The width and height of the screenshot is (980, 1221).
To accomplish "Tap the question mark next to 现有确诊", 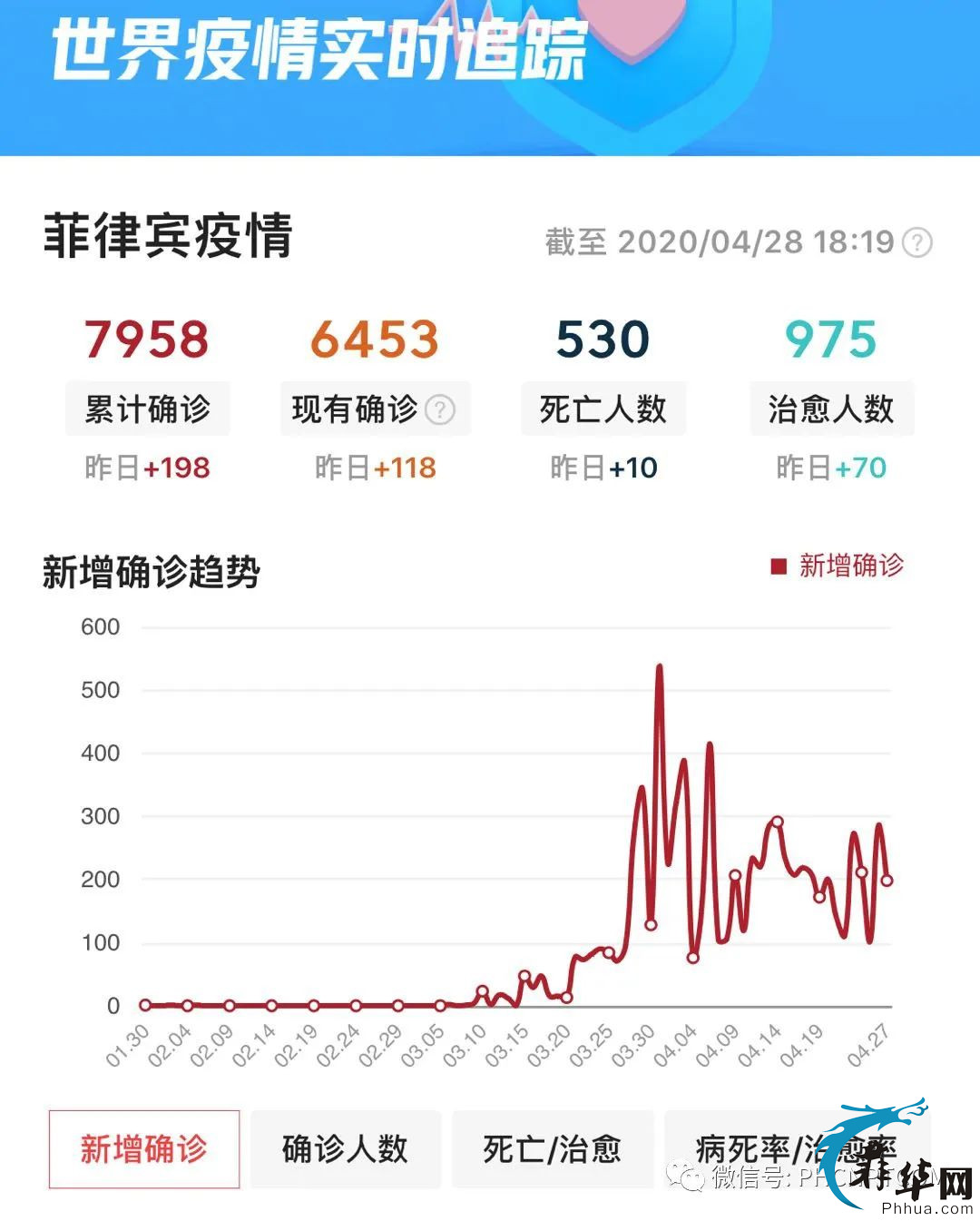I will pos(440,409).
